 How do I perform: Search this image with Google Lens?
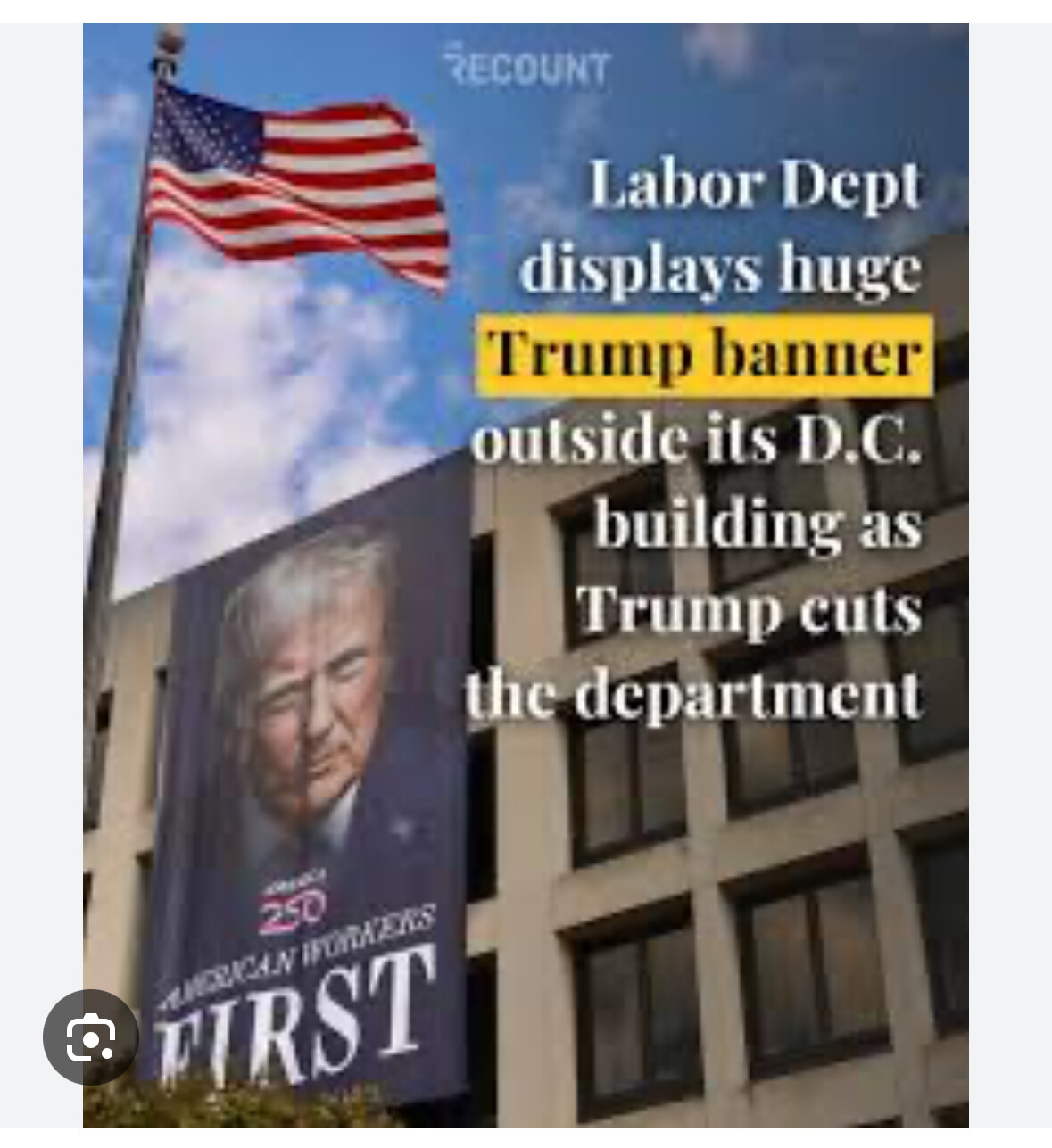[91, 1037]
